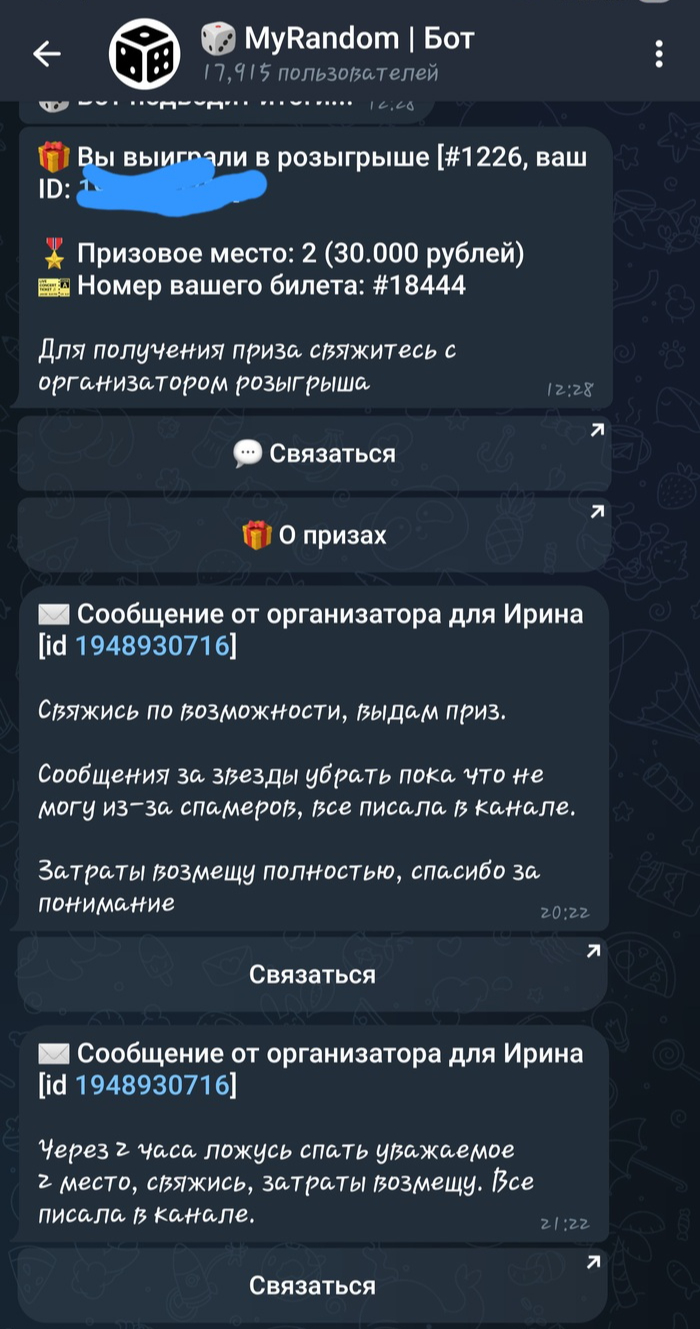700x1329 pixels.
Task: Tap Связаться under the 20:22 organizer message
Action: tap(313, 974)
